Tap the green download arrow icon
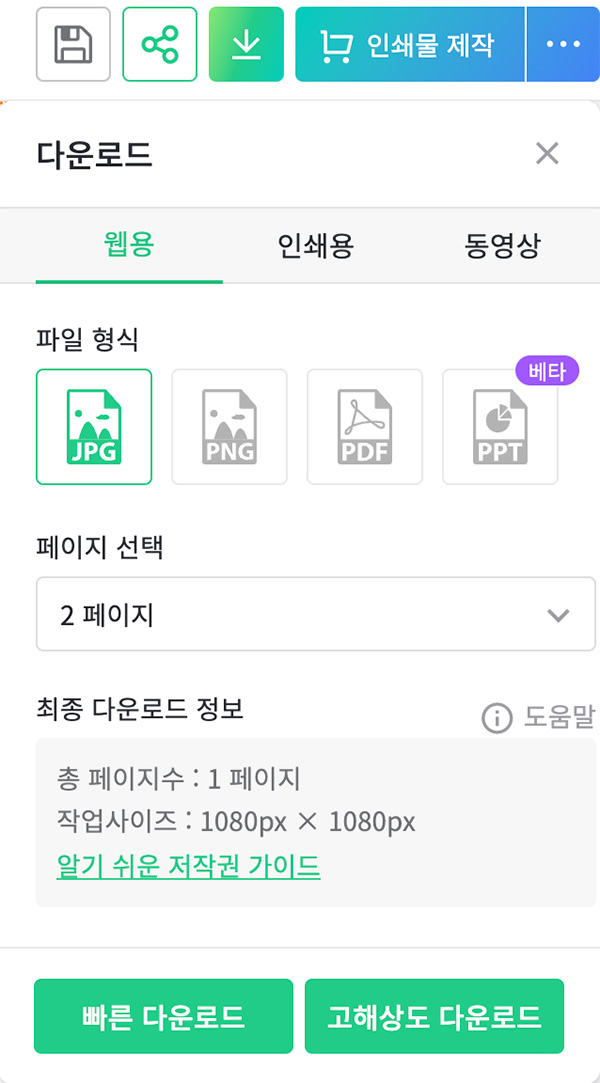This screenshot has height=1083, width=600. (246, 44)
